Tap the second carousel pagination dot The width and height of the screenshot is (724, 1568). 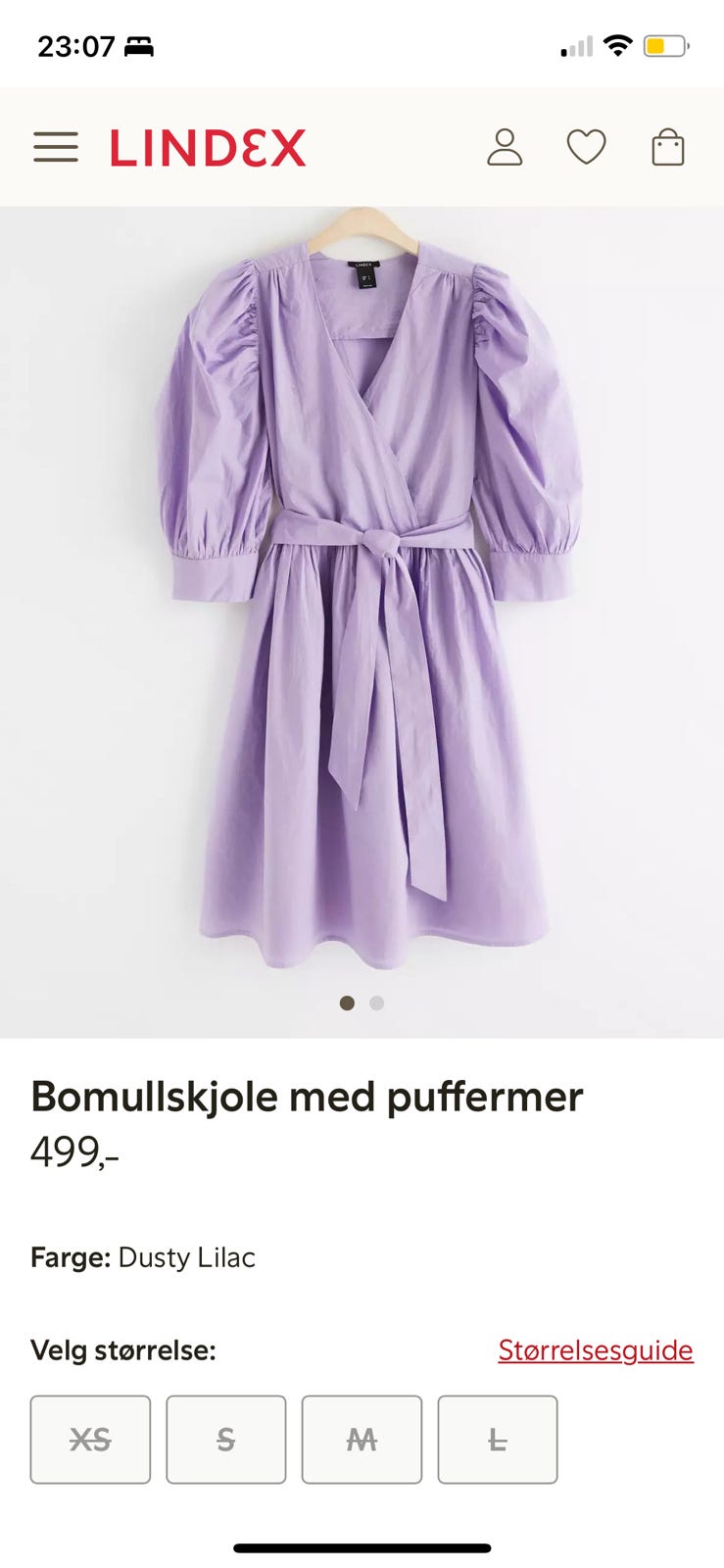[x=376, y=1004]
